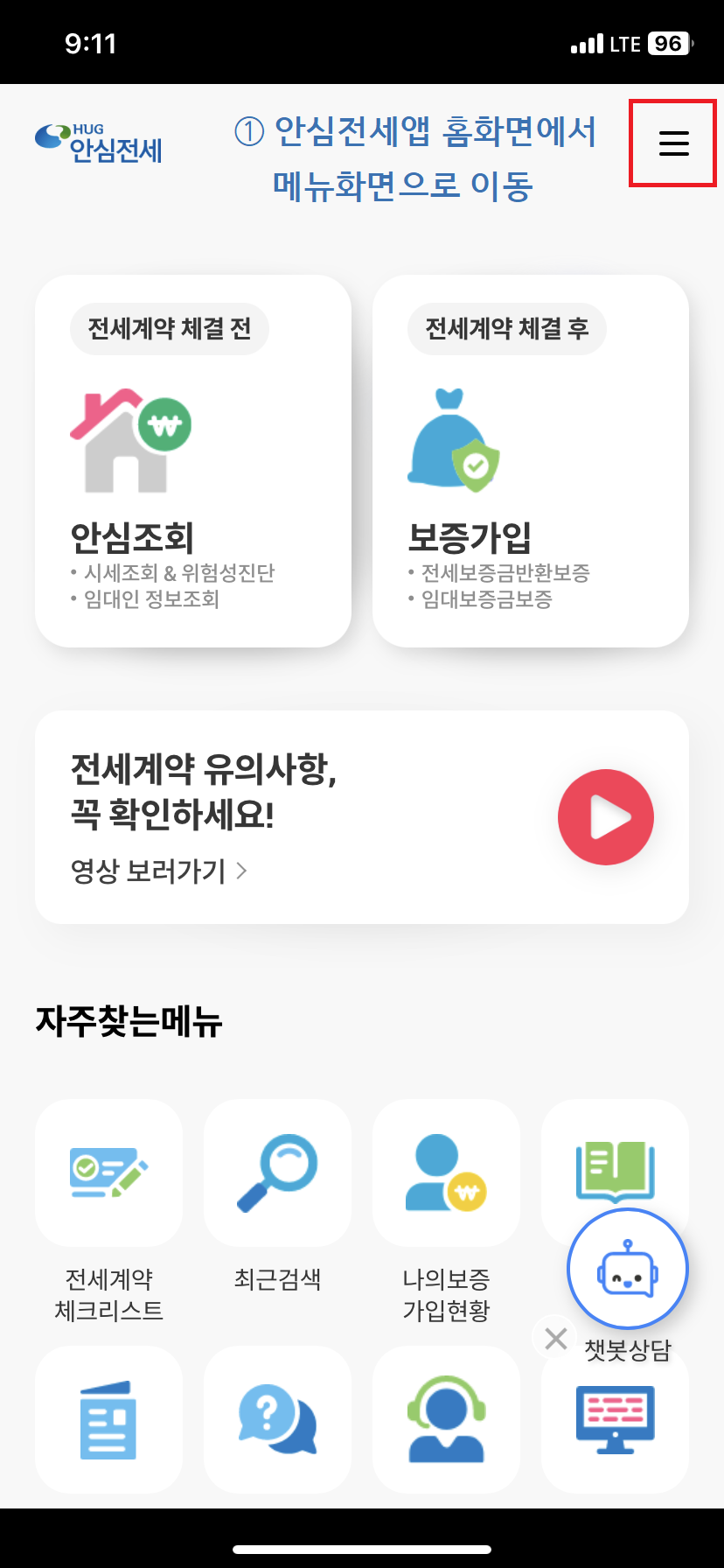Start 챗봇상담 chat
The width and height of the screenshot is (724, 1568).
coord(628,1269)
